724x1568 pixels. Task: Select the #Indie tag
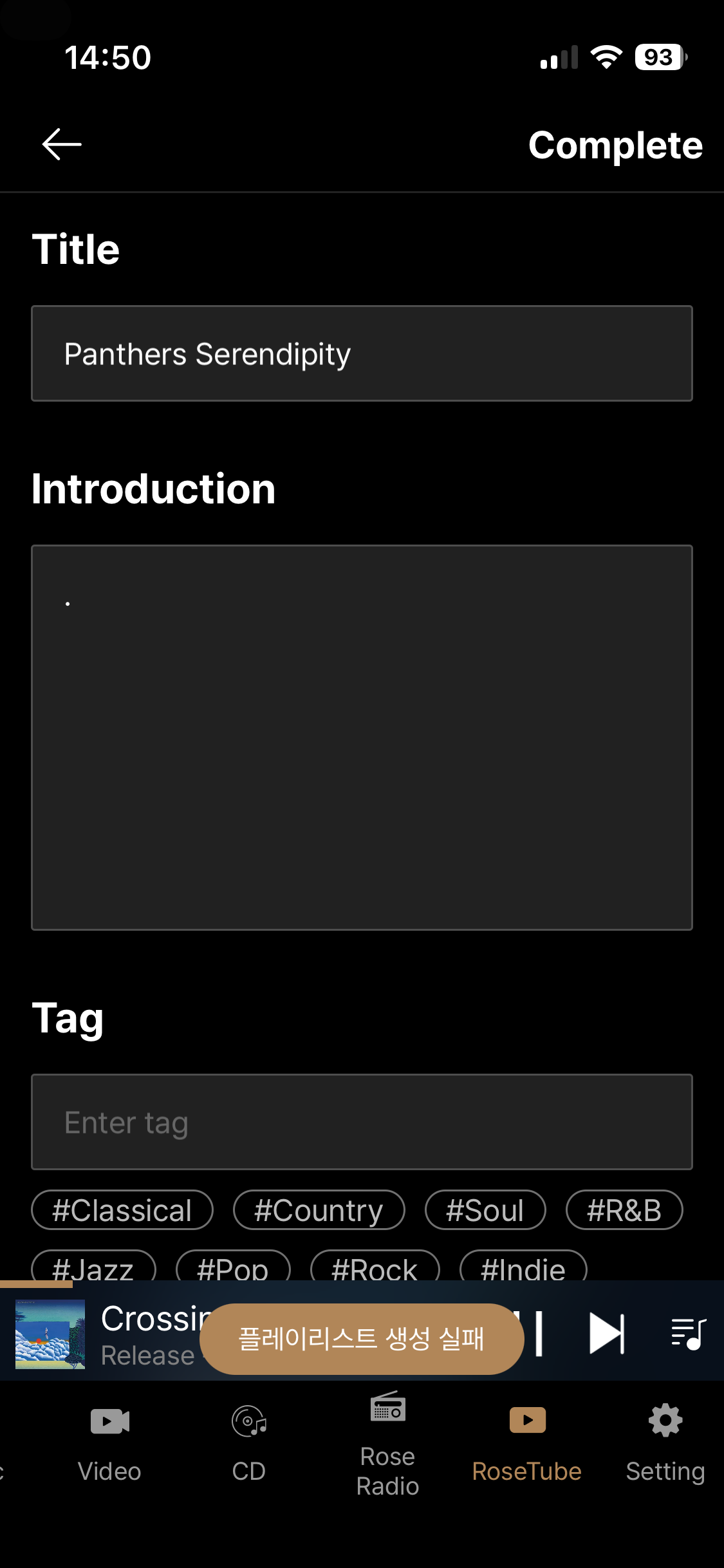523,1267
